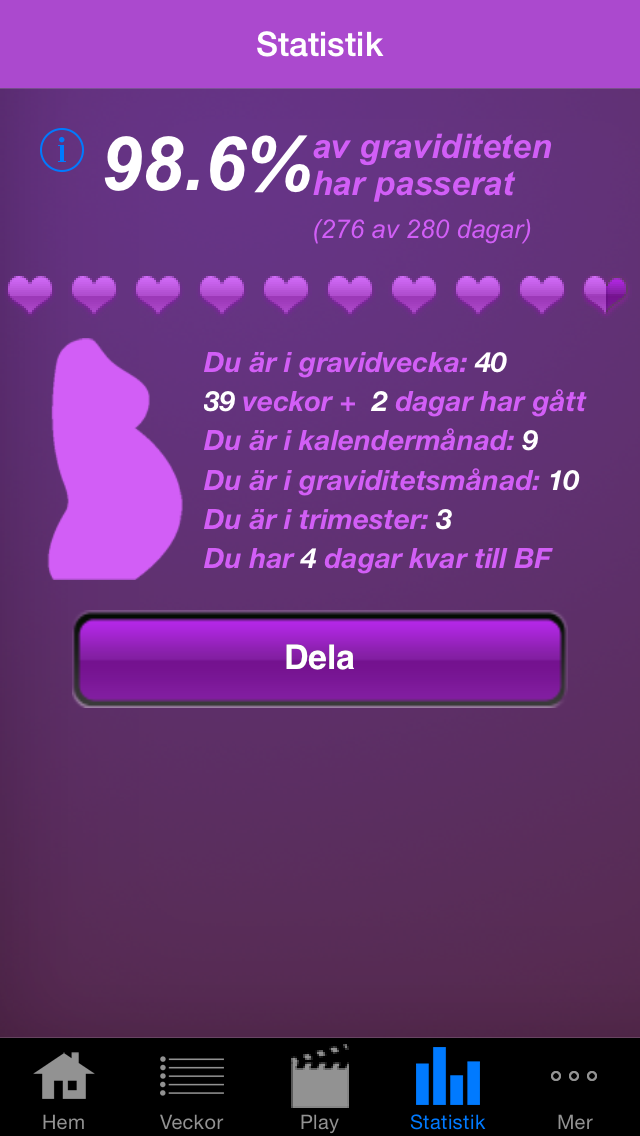The image size is (640, 1136).
Task: Switch to the Hem tab
Action: (x=64, y=1090)
